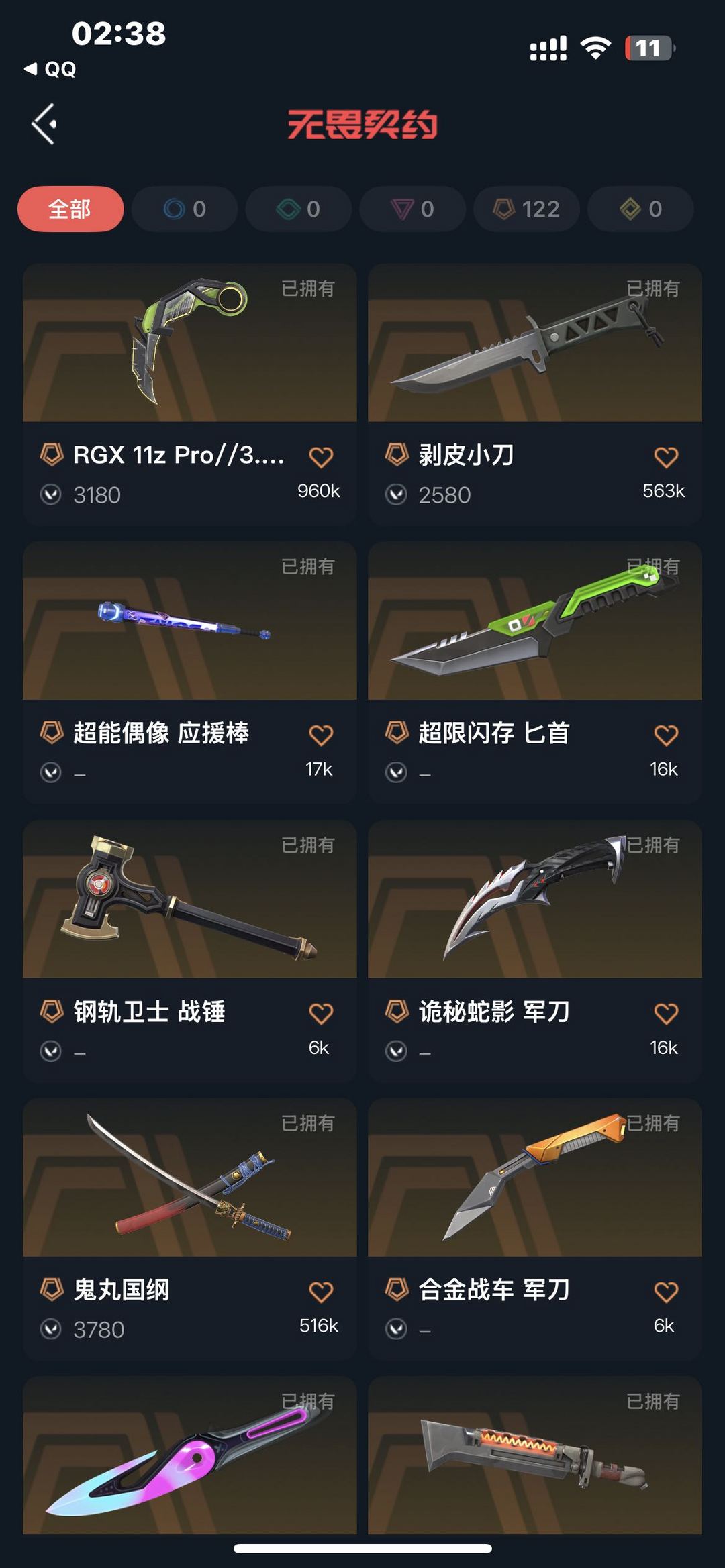The width and height of the screenshot is (725, 1568).
Task: Switch to the tier filter showing 122
Action: [x=526, y=209]
